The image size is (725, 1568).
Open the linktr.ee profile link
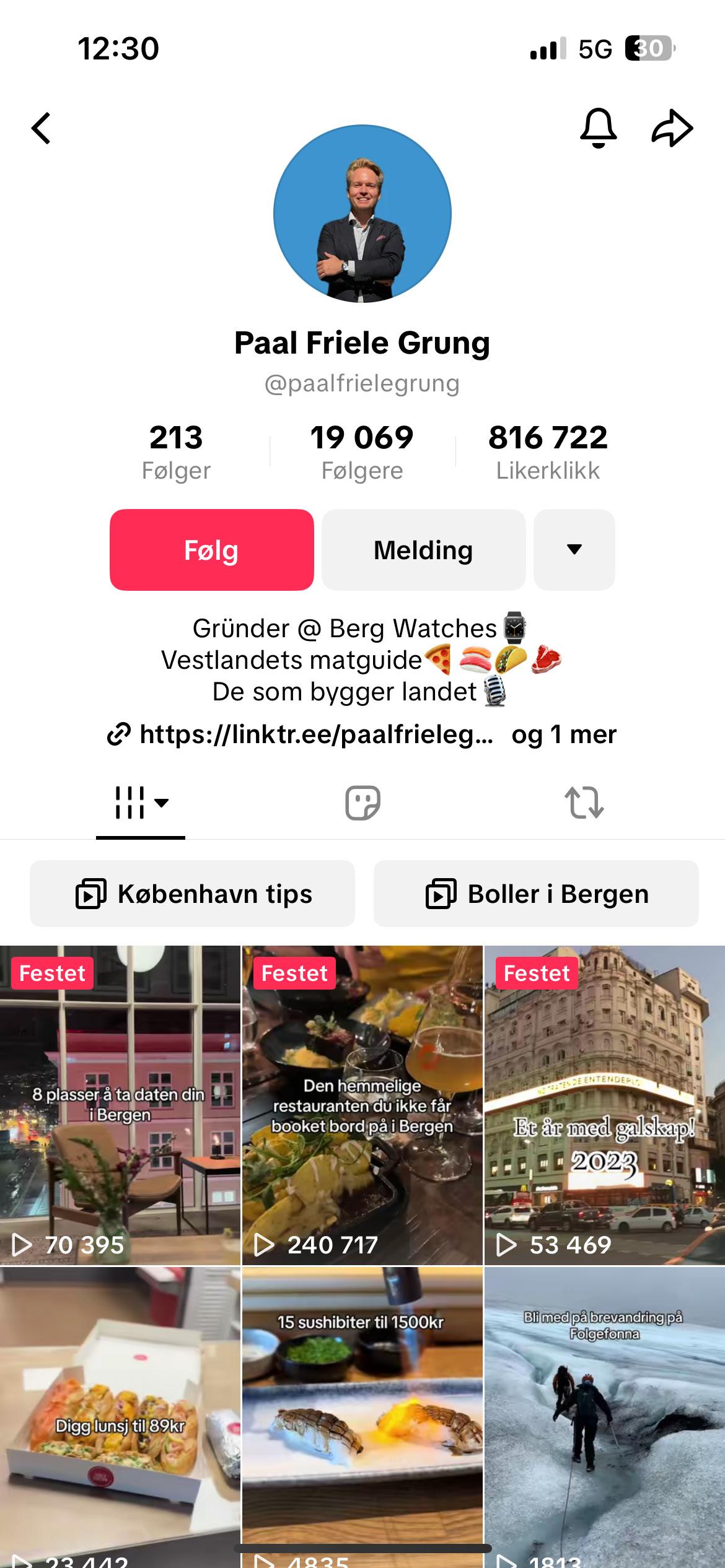pyautogui.click(x=316, y=734)
